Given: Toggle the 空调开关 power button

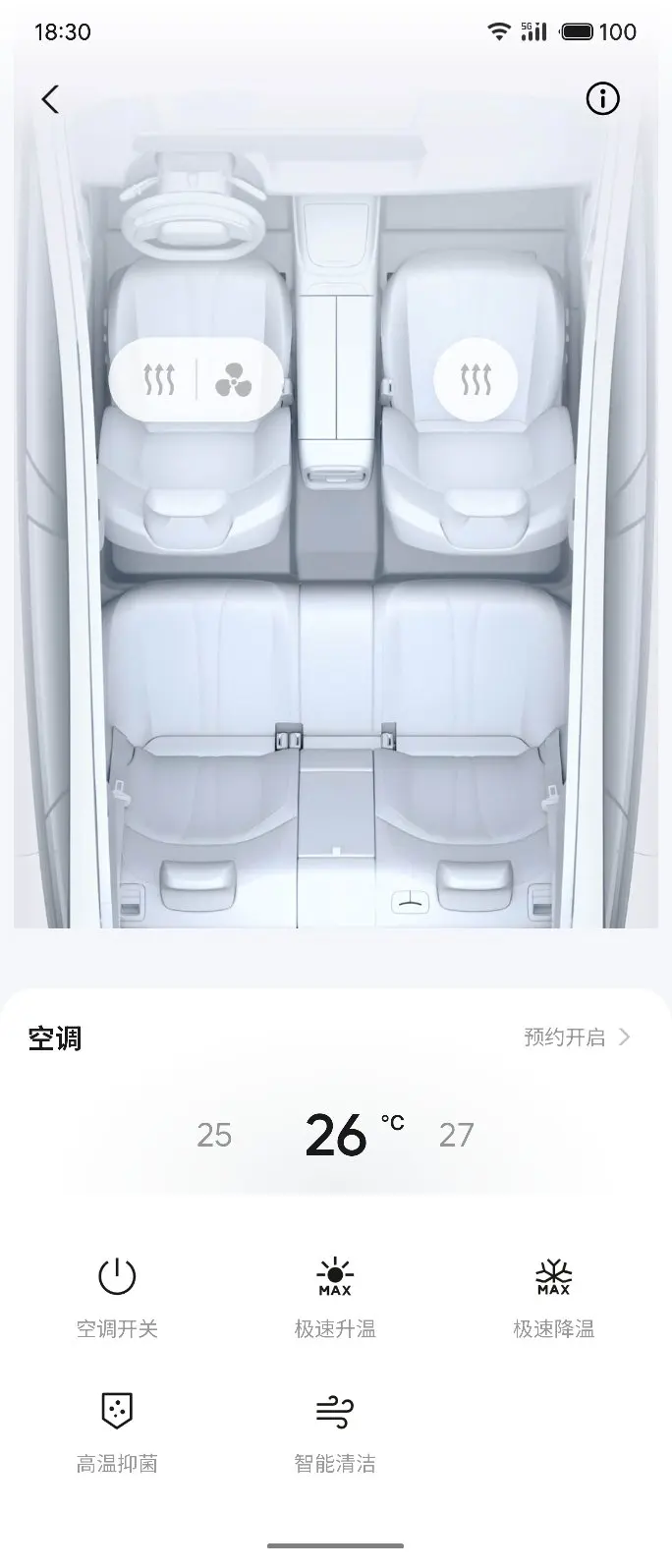Looking at the screenshot, I should coord(117,1297).
